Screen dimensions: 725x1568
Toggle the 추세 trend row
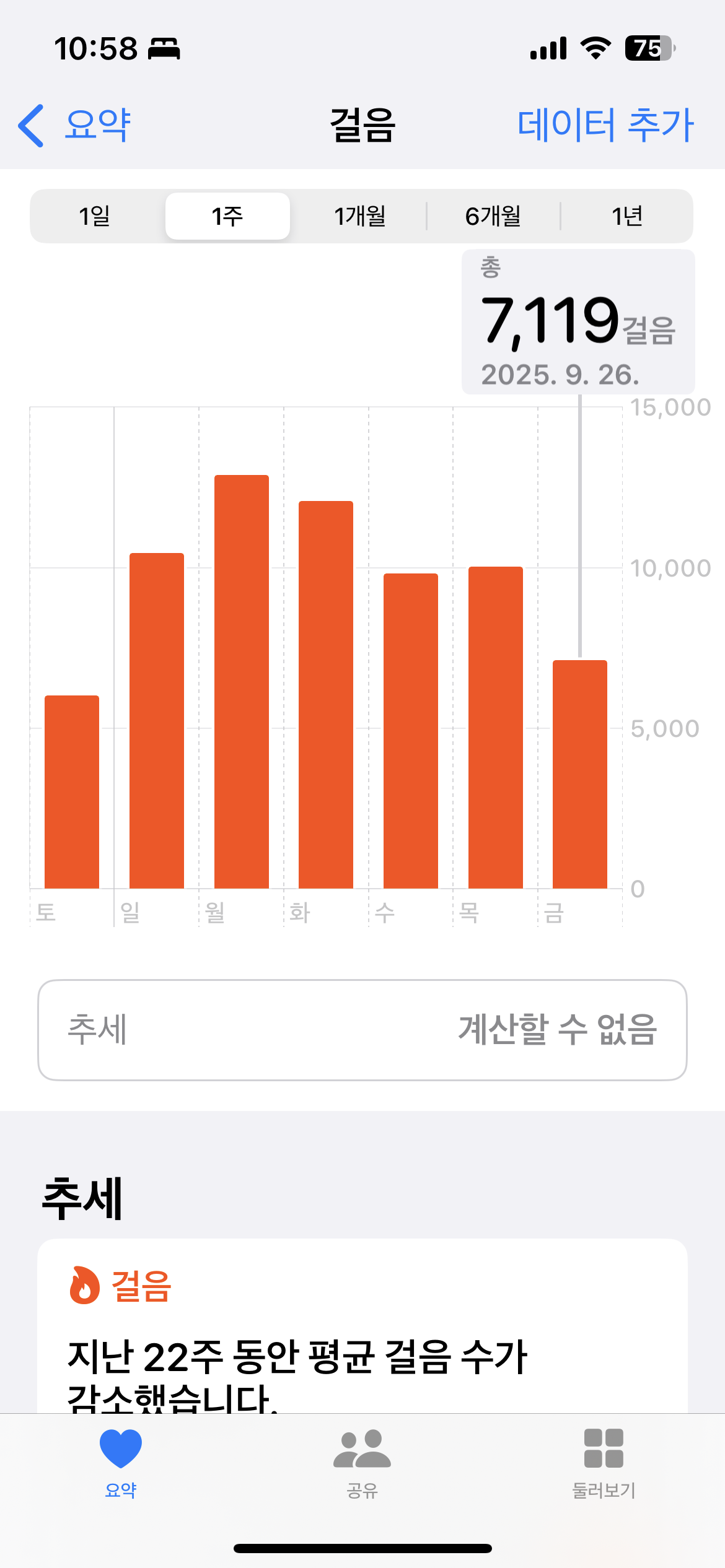point(362,1030)
